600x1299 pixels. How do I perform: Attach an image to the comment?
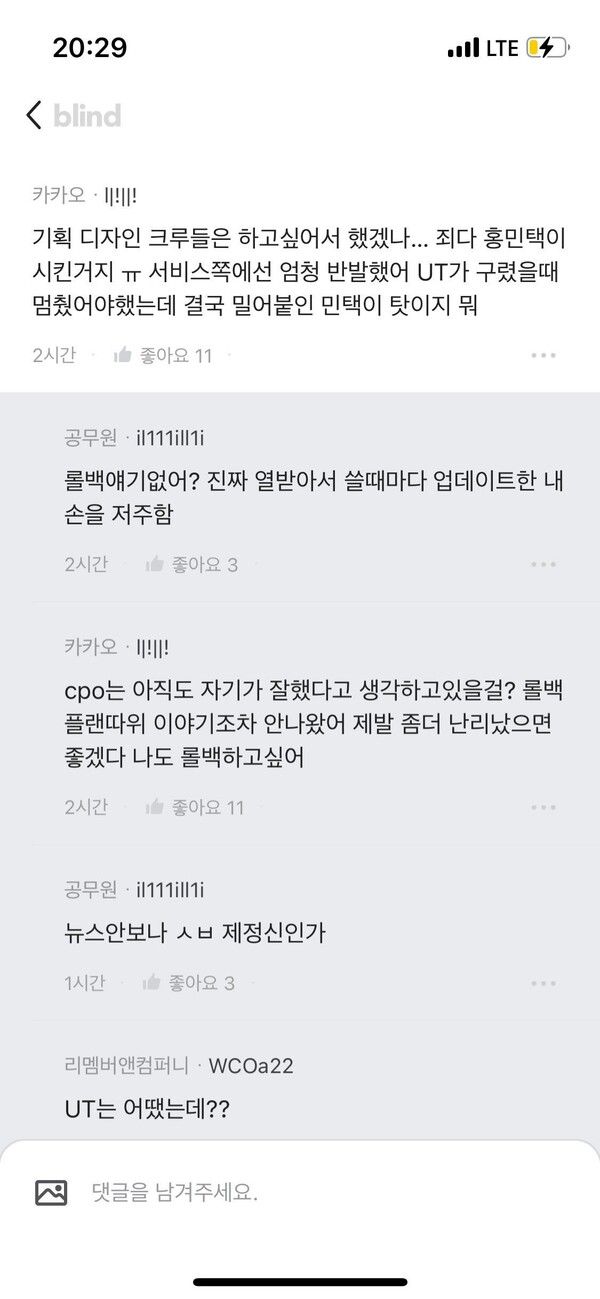[x=51, y=1192]
